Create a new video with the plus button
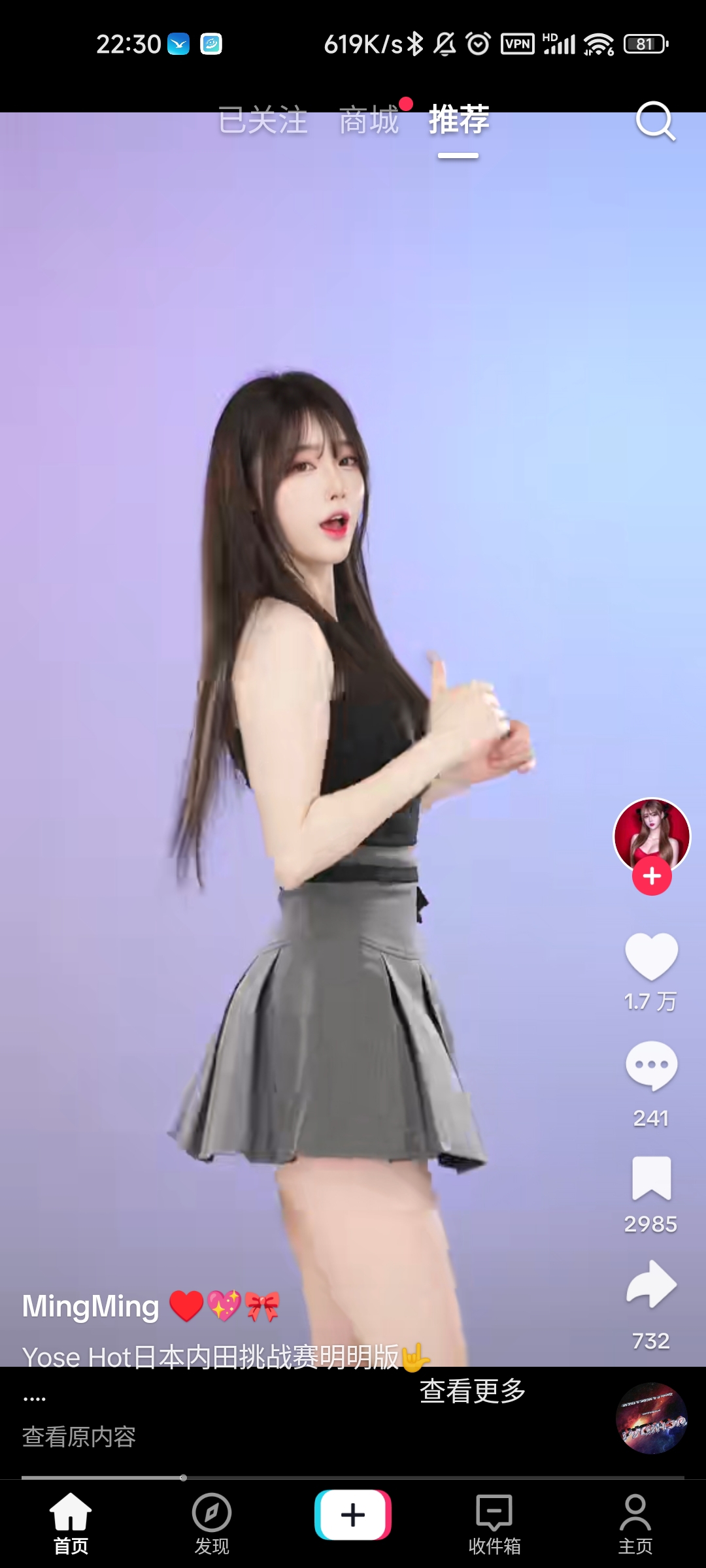Screen dimensions: 706x1568 click(353, 1516)
